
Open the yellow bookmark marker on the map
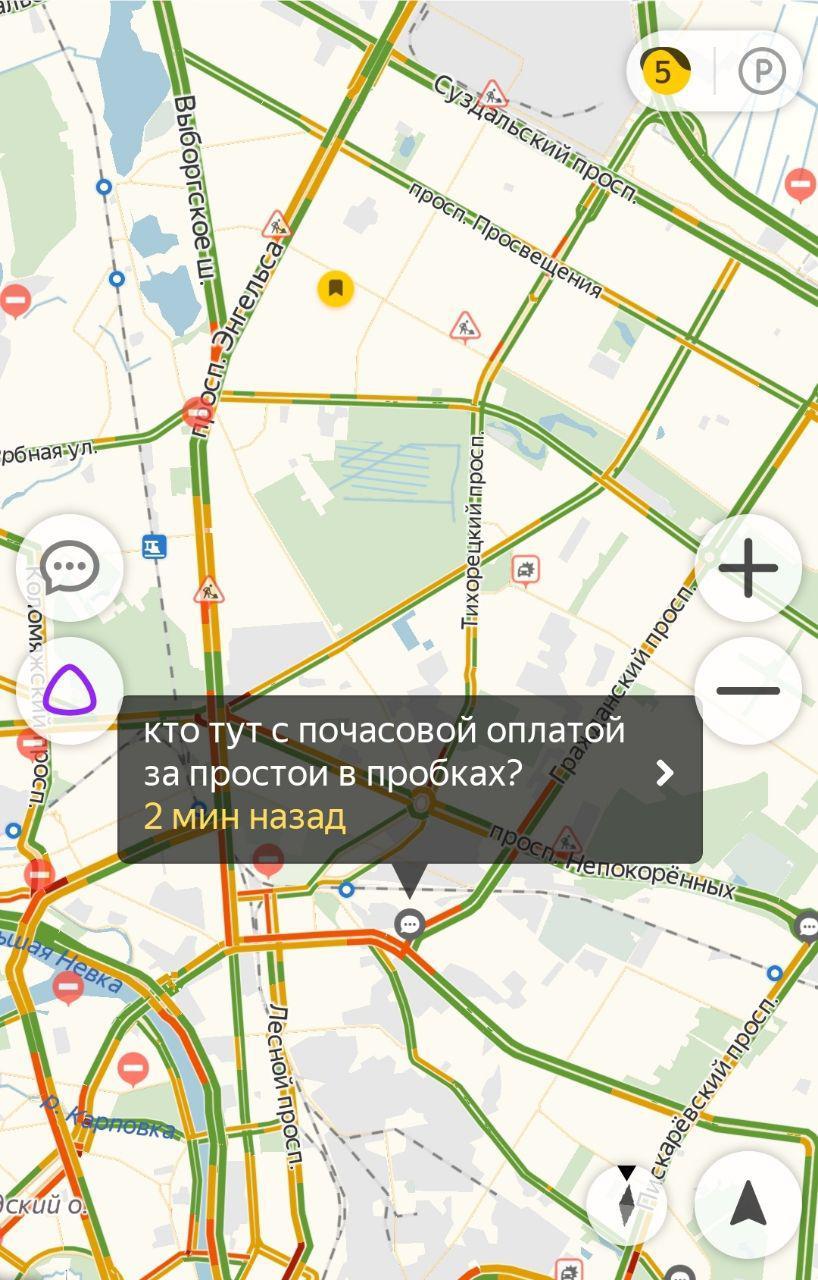click(x=336, y=288)
